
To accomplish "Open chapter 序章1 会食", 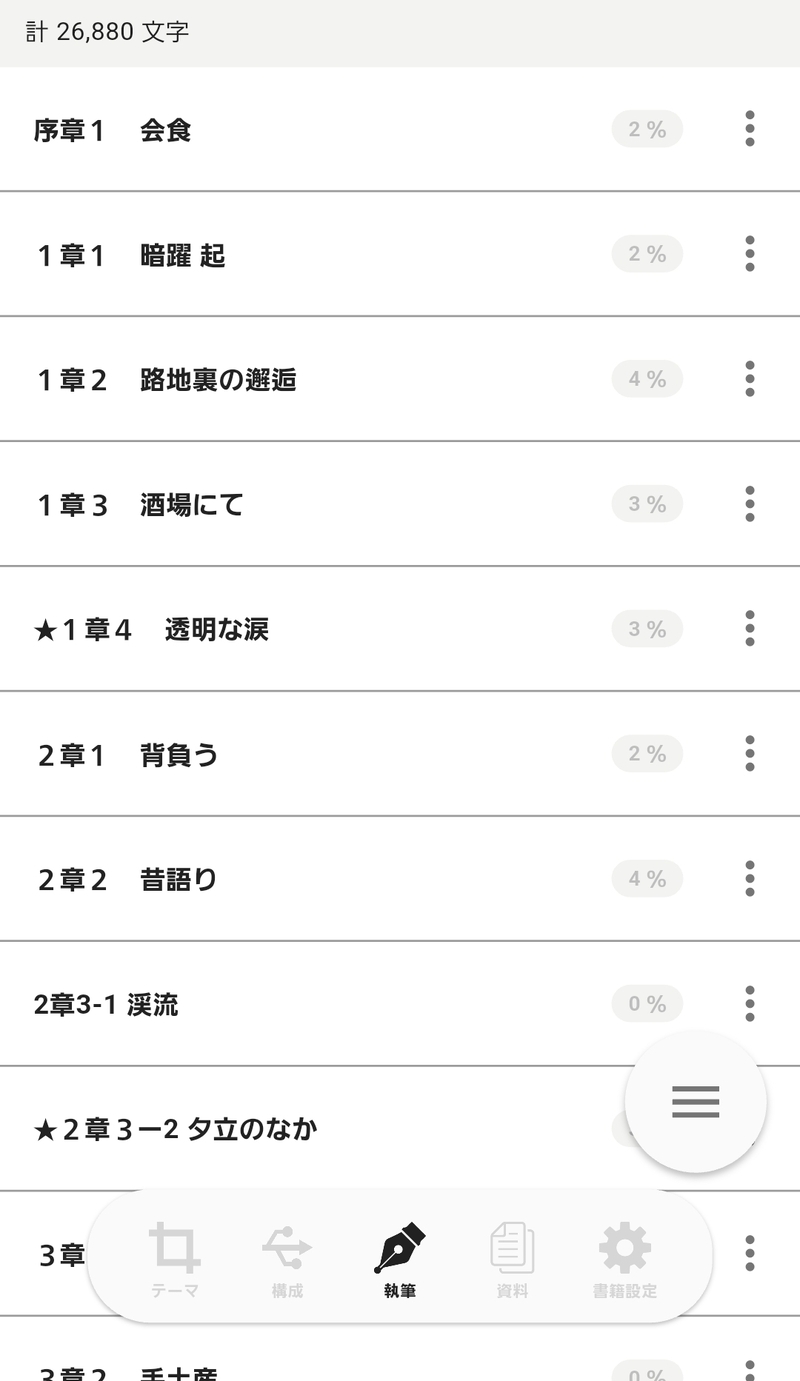I will (400, 129).
